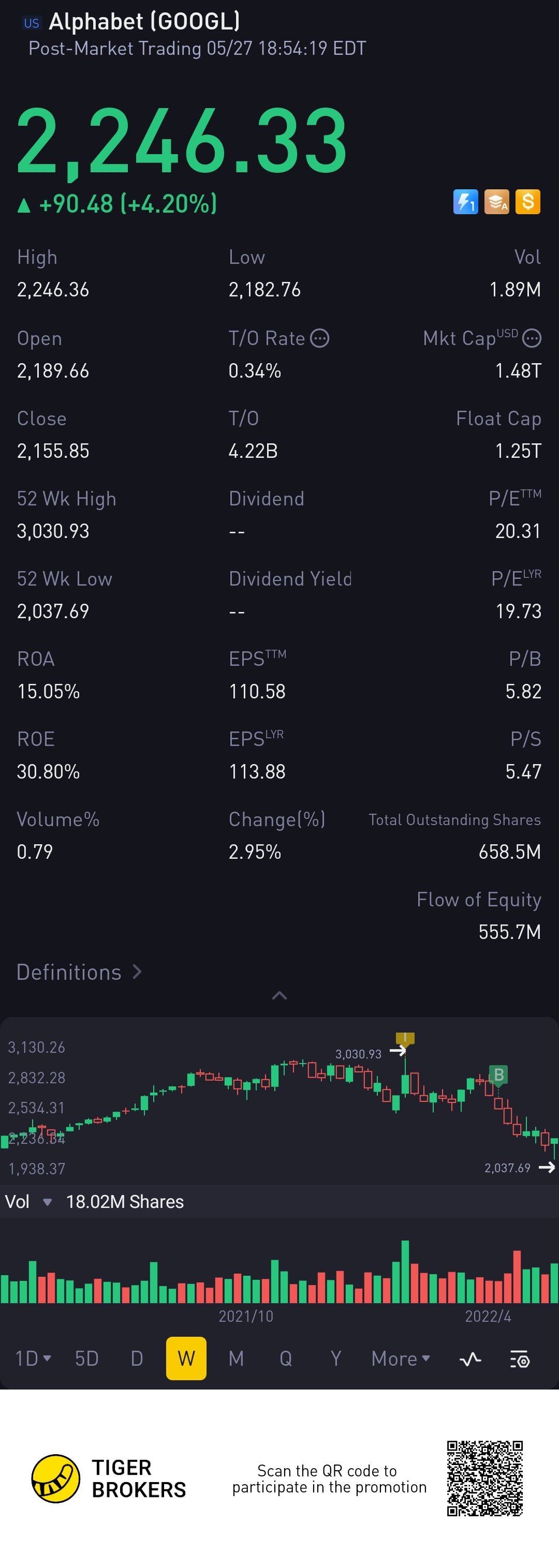Show info for T/O Rate
Viewport: 559px width, 1568px height.
320,338
